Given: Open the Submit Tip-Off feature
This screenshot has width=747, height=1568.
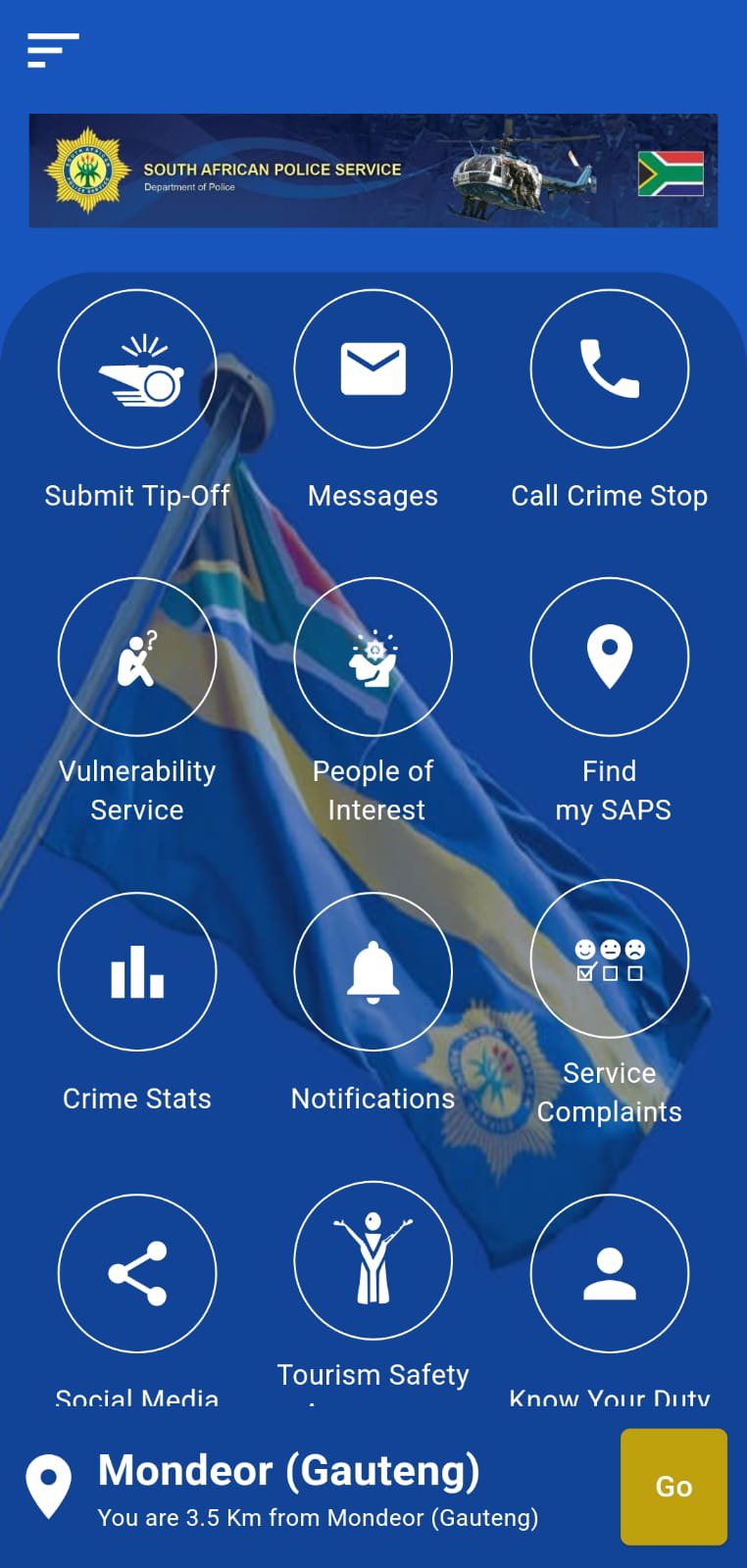Looking at the screenshot, I should click(137, 368).
